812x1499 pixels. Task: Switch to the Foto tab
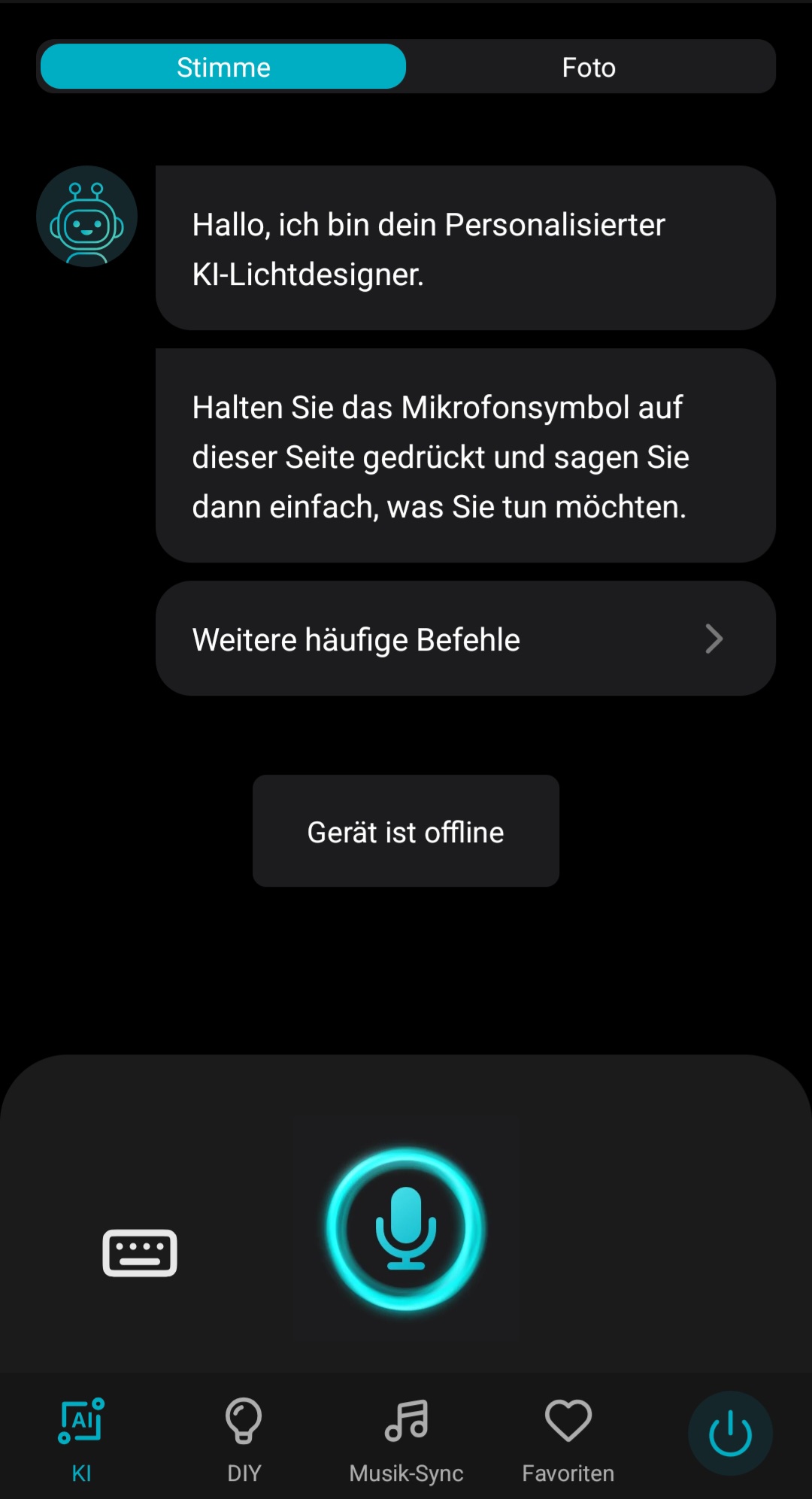[x=589, y=67]
